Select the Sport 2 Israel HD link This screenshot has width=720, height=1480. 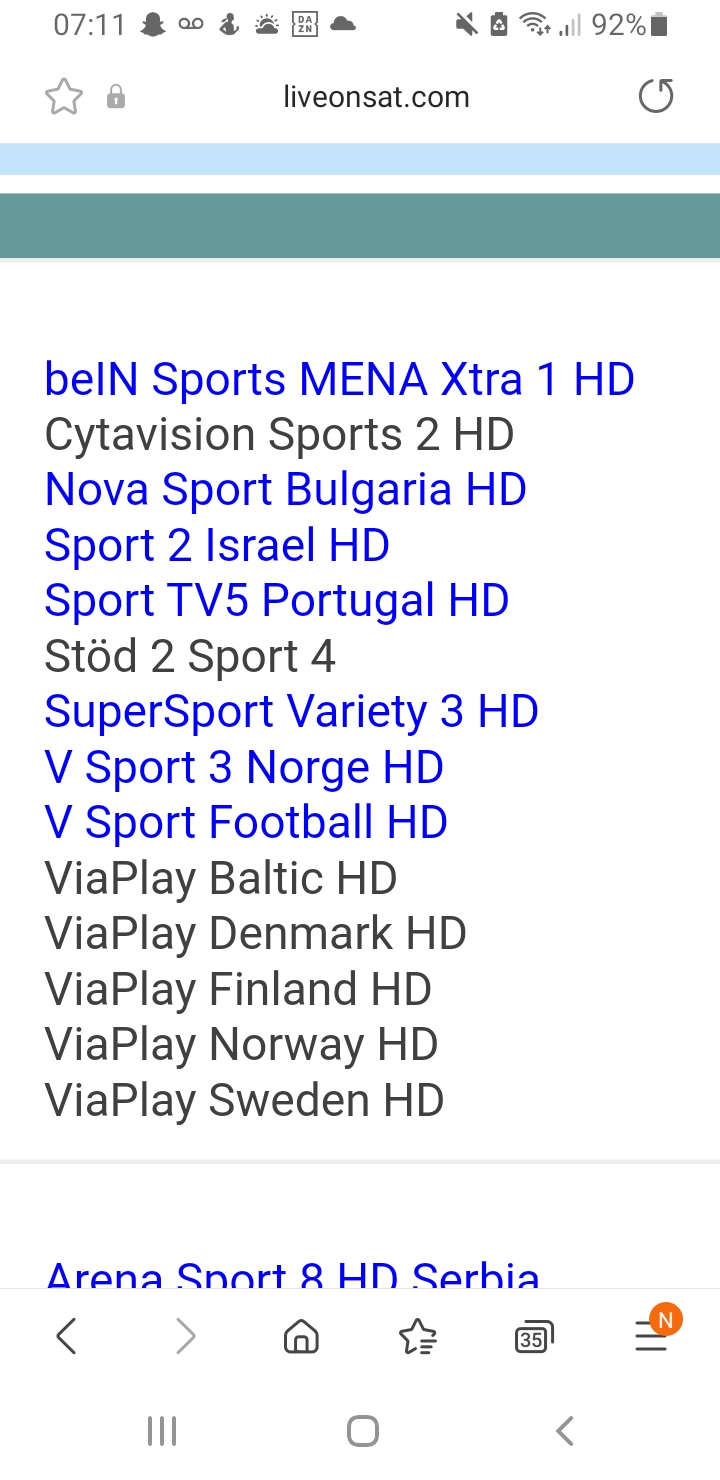point(217,546)
